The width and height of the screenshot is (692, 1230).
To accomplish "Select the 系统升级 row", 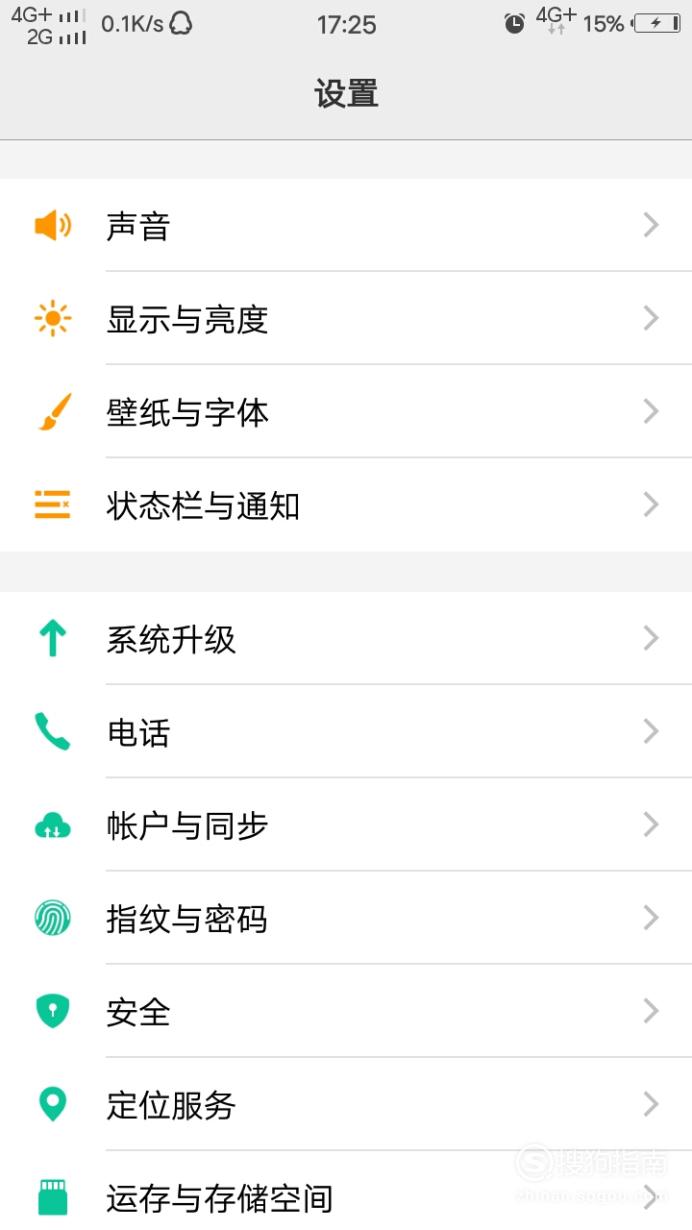I will [x=346, y=638].
